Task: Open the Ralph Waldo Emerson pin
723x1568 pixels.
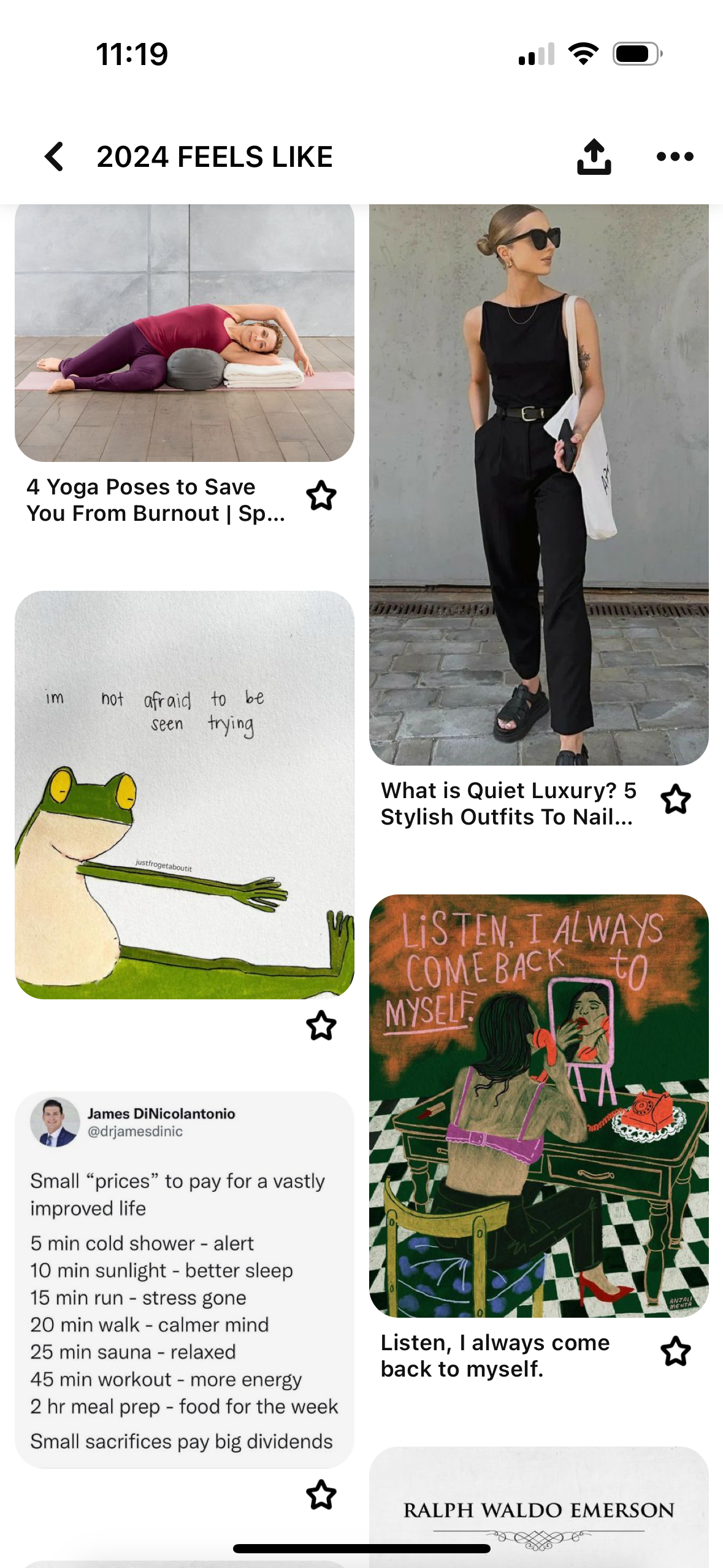Action: click(x=539, y=1508)
